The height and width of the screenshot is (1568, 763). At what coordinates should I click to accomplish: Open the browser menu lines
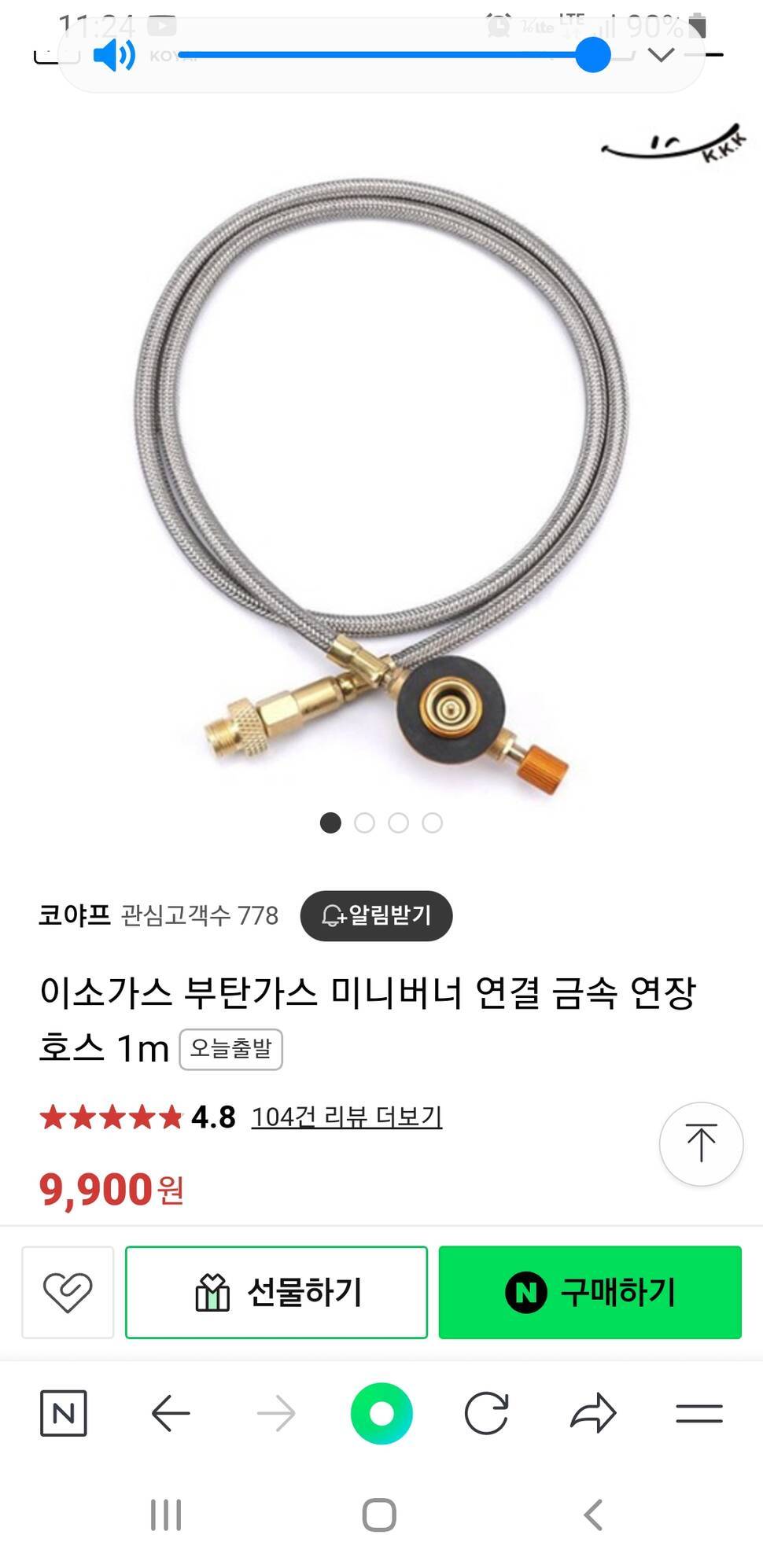698,1413
